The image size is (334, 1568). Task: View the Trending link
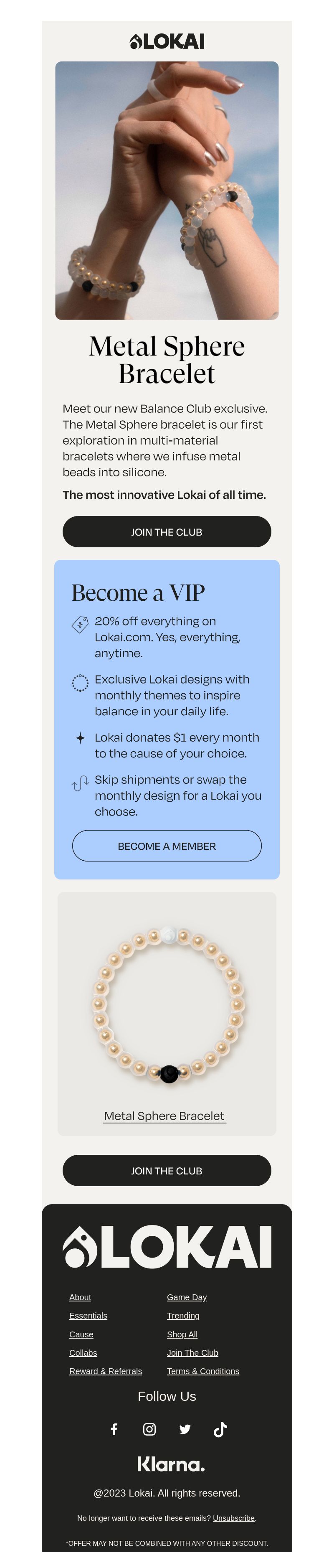(183, 1315)
